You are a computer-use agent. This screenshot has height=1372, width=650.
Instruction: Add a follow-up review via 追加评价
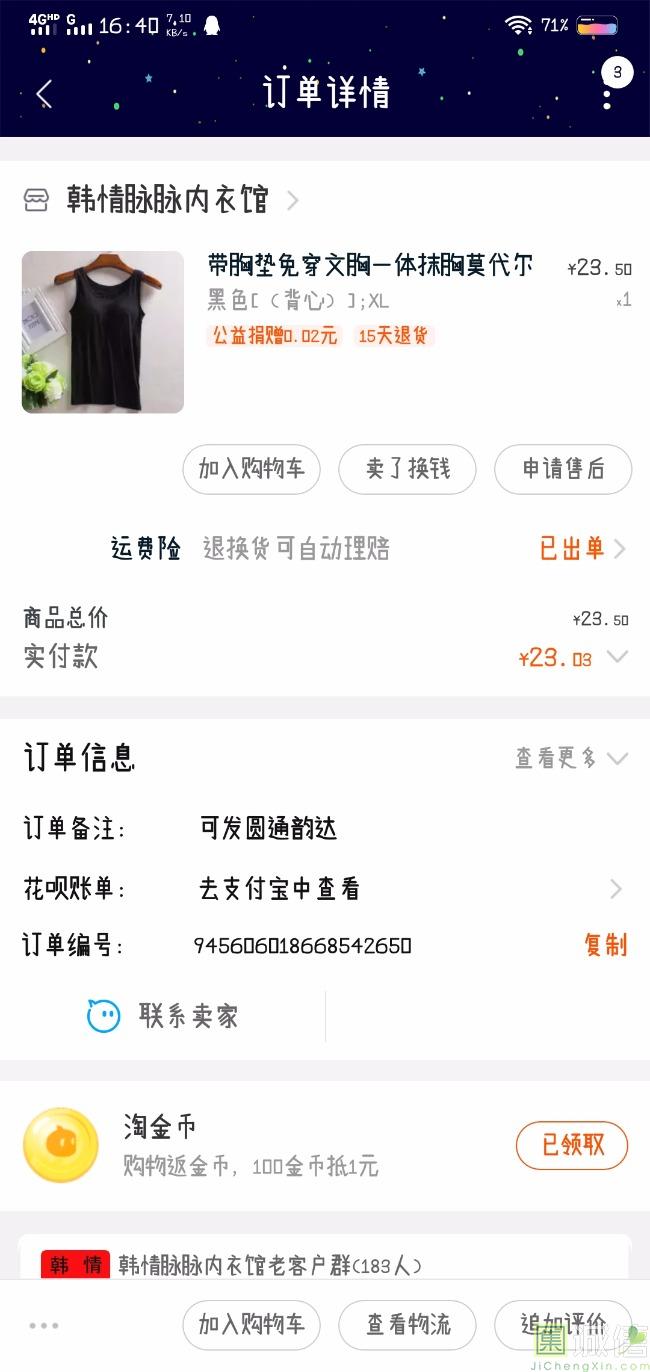(563, 1326)
